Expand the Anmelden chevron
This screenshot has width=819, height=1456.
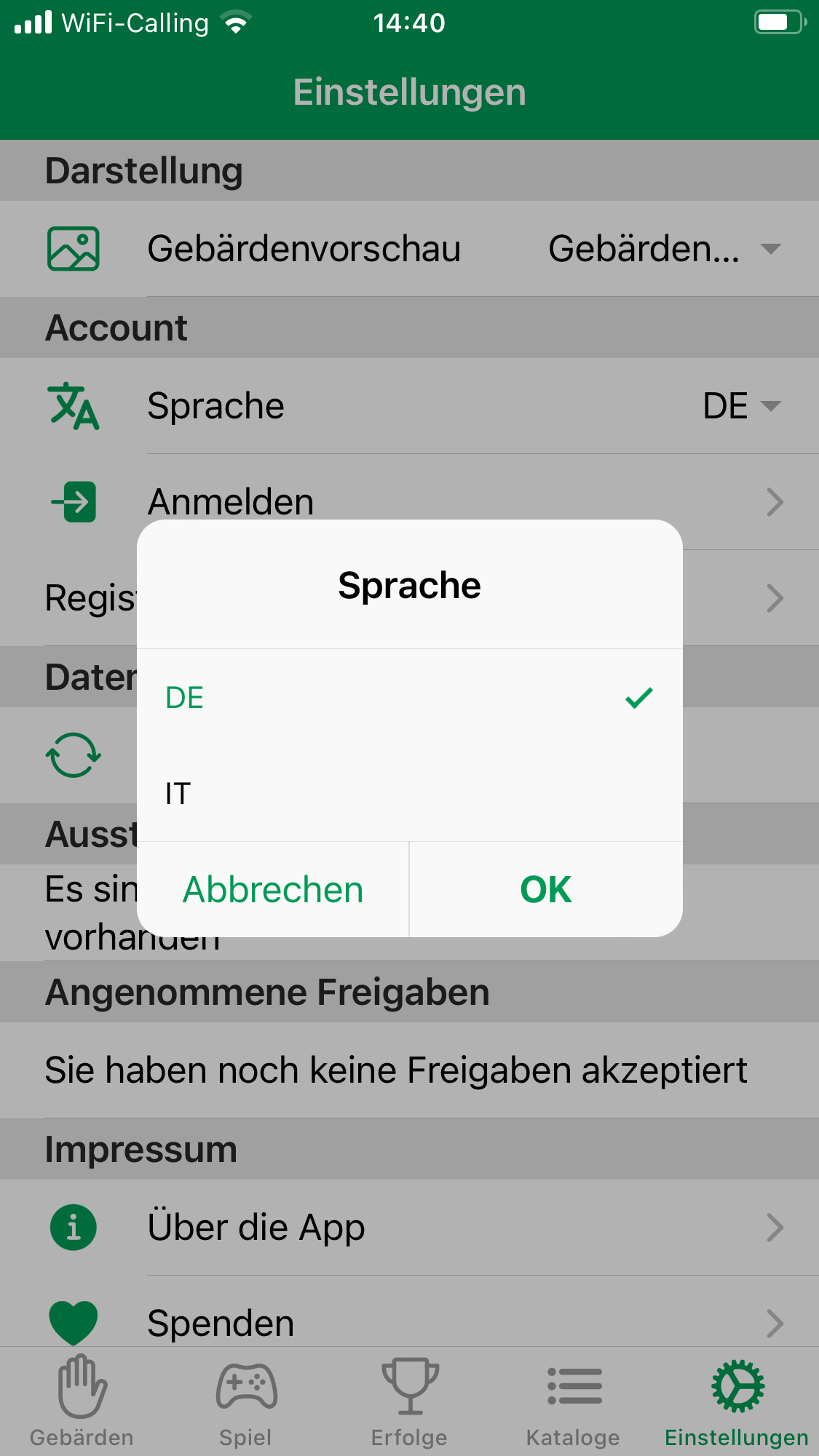coord(774,502)
